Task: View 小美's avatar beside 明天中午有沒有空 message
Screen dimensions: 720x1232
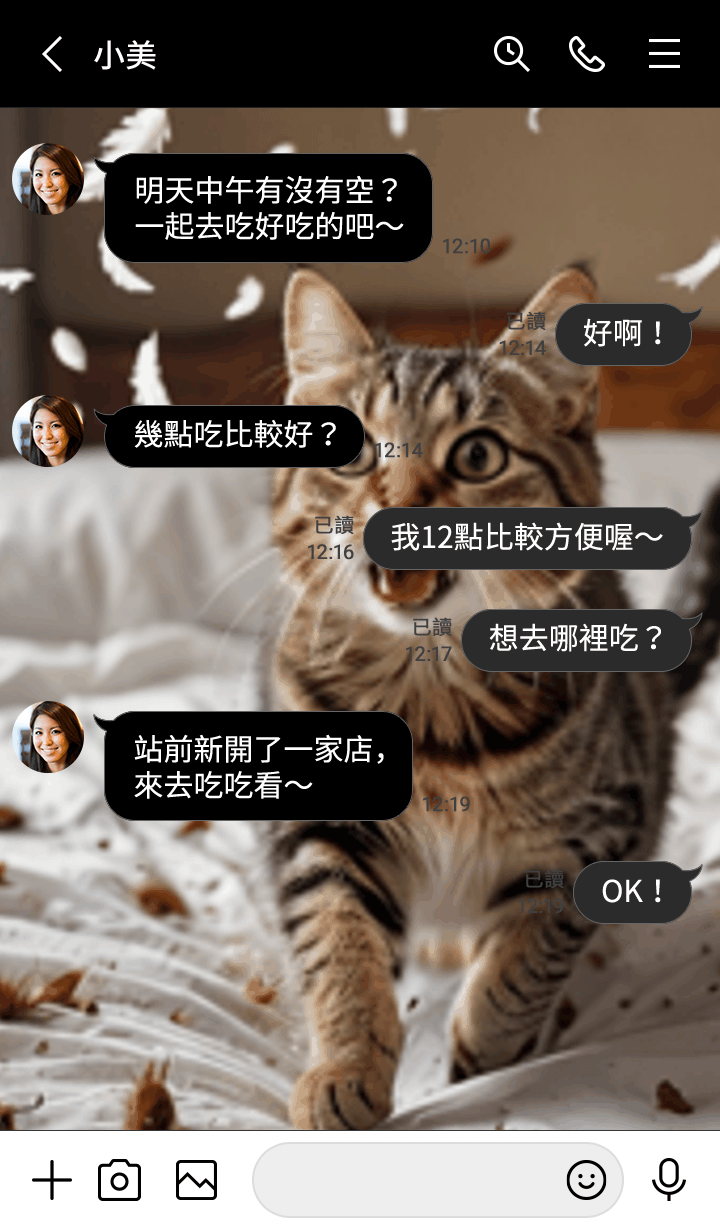Action: point(48,179)
